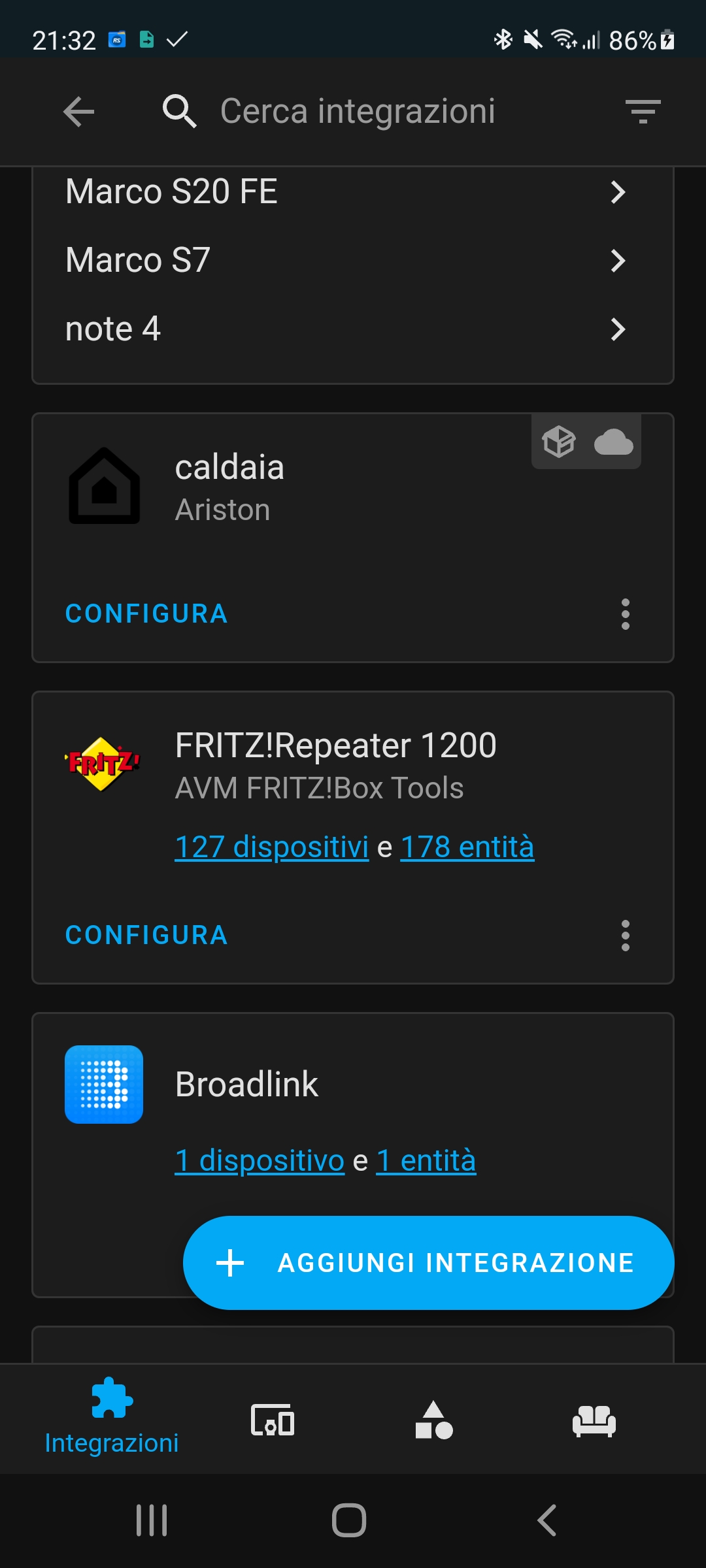Open Broadlink's 1 dispositivo link
Image resolution: width=706 pixels, height=1568 pixels.
coord(260,1161)
